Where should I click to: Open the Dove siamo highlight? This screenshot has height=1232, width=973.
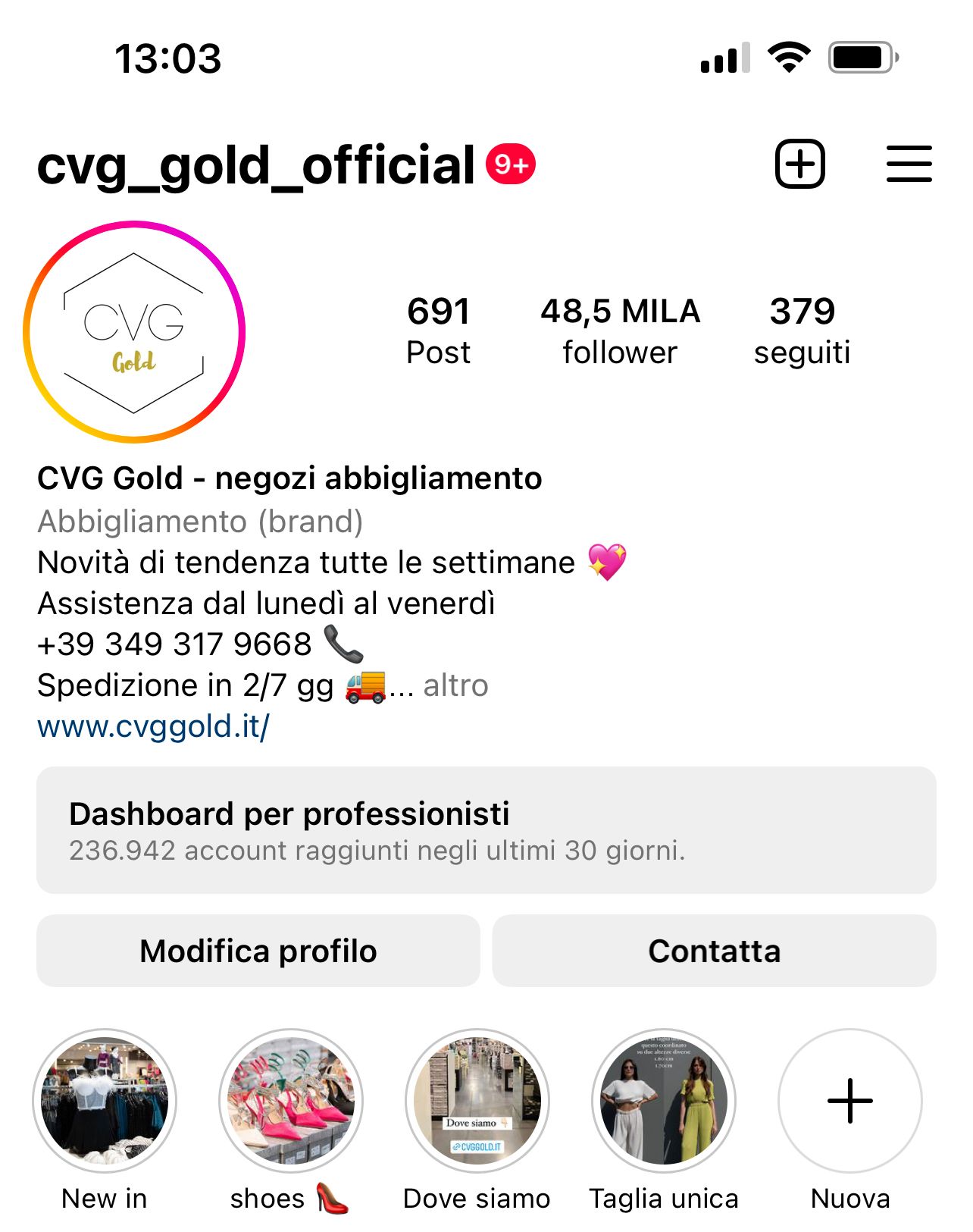(477, 1100)
